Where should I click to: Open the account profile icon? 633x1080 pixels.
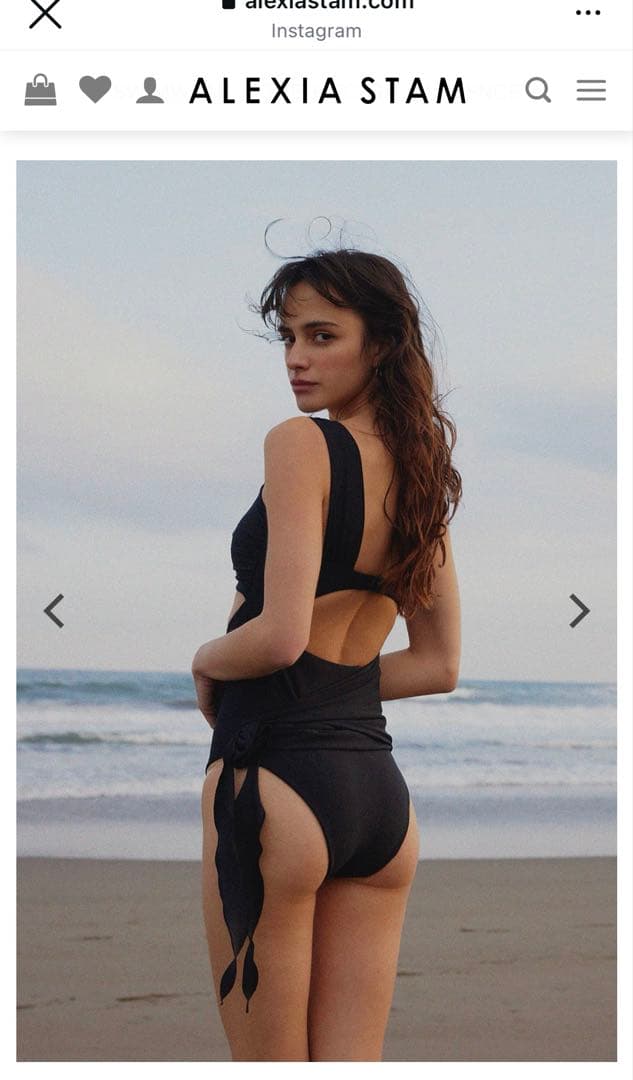150,90
